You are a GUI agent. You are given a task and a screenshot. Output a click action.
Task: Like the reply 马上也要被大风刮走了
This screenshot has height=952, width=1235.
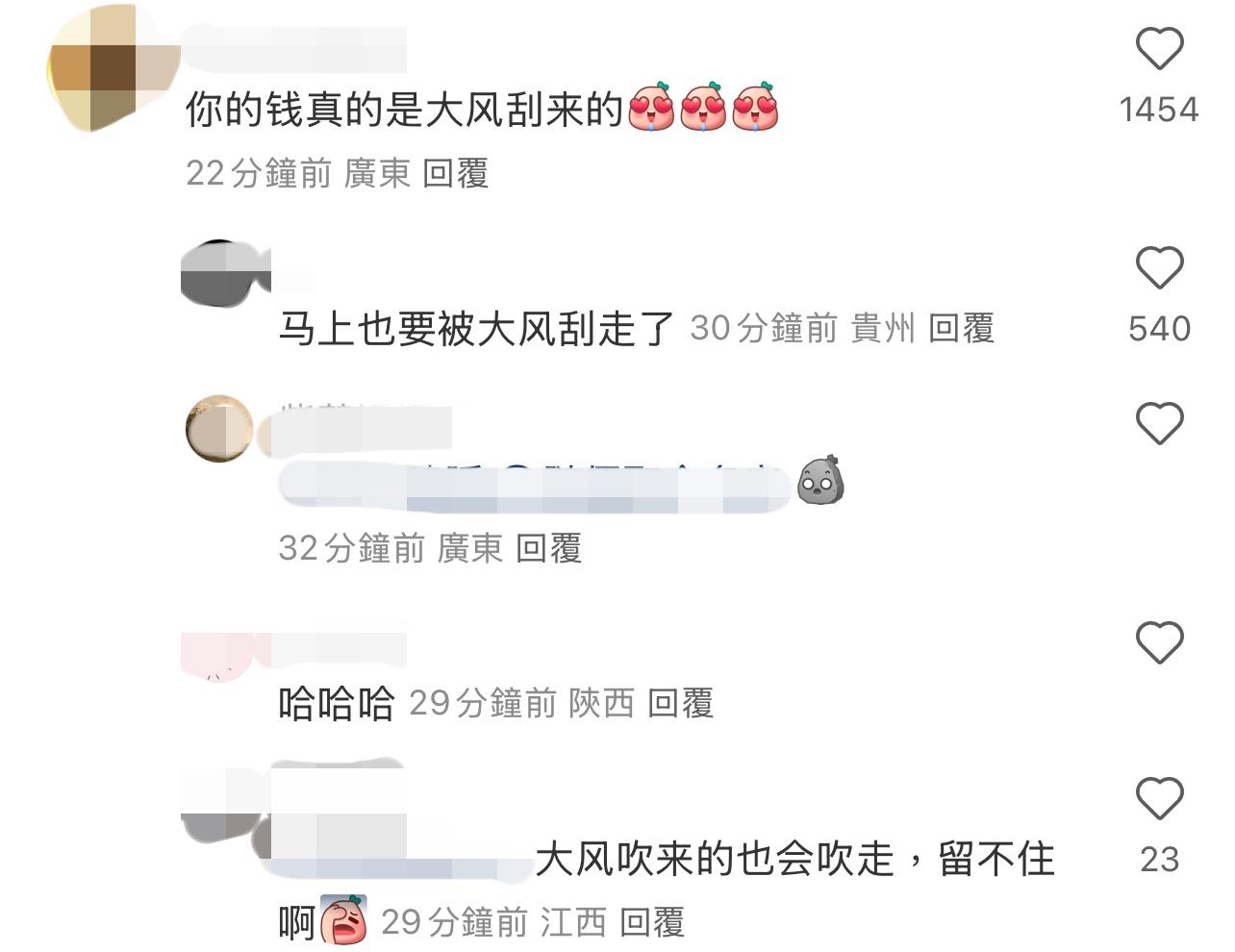(x=1159, y=267)
